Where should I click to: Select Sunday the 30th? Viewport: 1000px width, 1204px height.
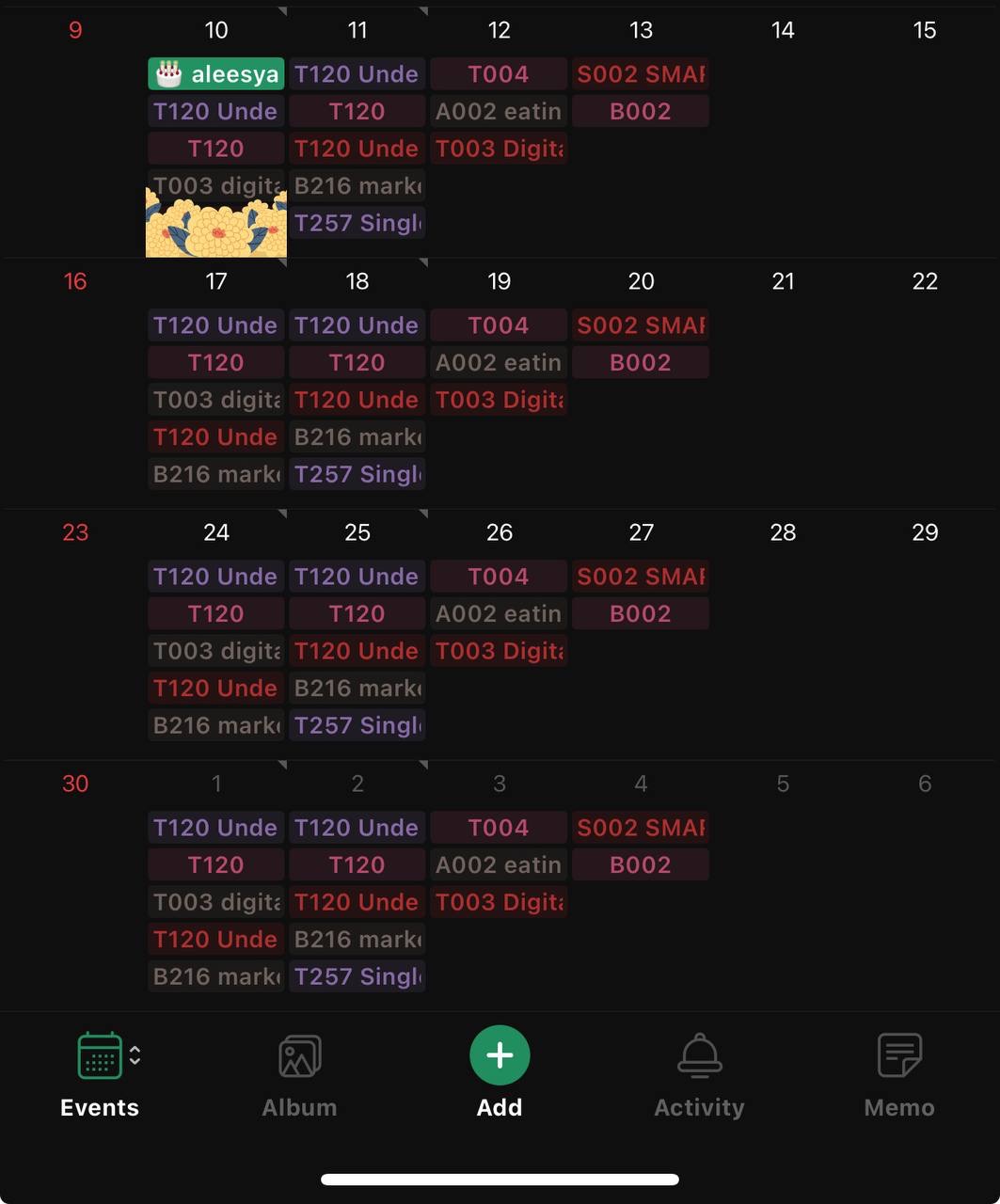click(x=75, y=784)
